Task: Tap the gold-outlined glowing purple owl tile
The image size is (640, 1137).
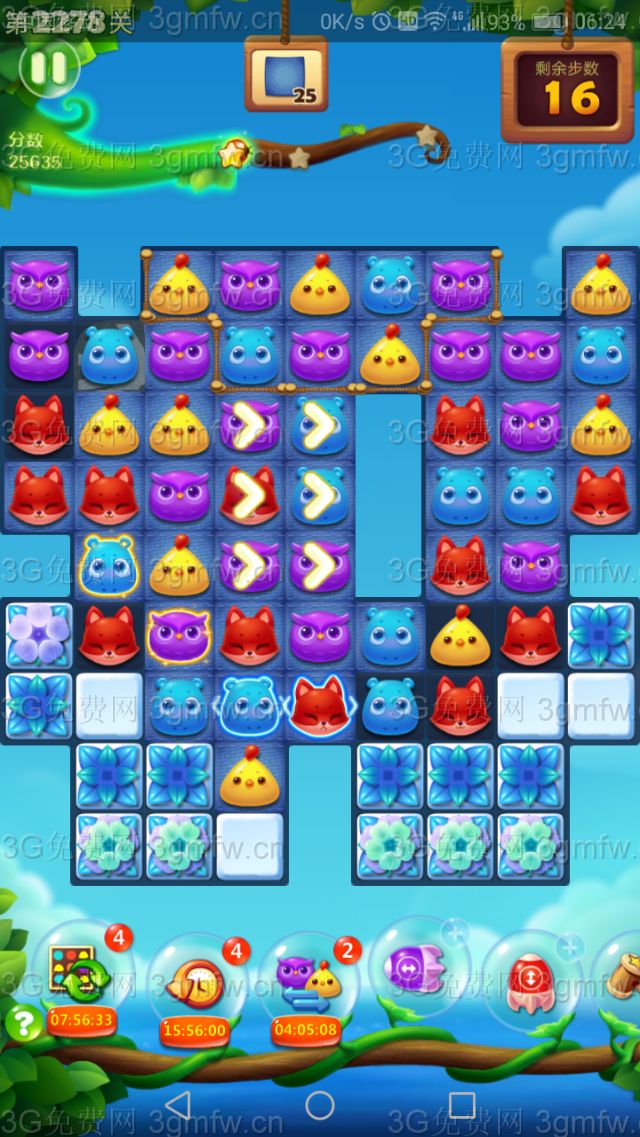Action: coord(179,635)
